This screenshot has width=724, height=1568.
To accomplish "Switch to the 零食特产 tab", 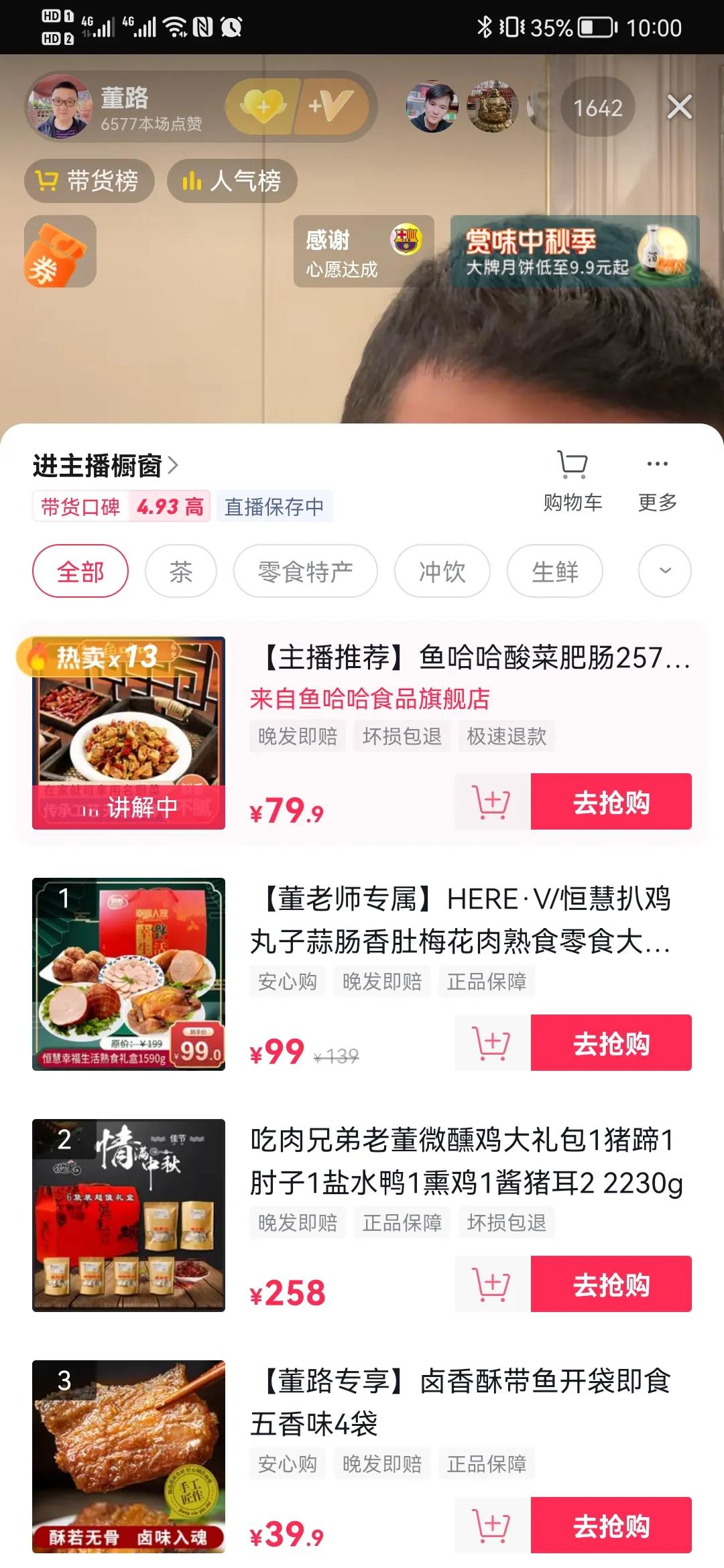I will coord(305,571).
